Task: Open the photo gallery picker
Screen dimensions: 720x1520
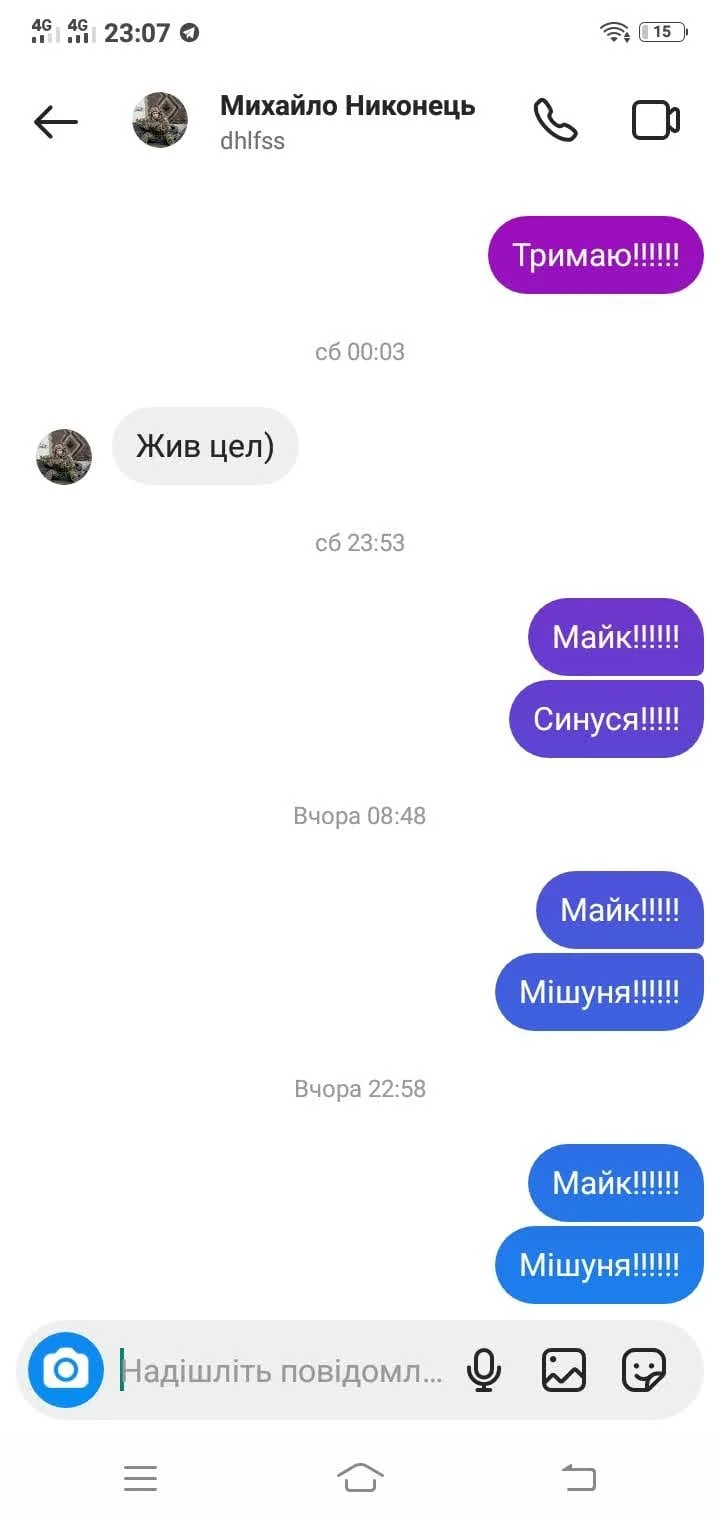Action: [563, 1370]
